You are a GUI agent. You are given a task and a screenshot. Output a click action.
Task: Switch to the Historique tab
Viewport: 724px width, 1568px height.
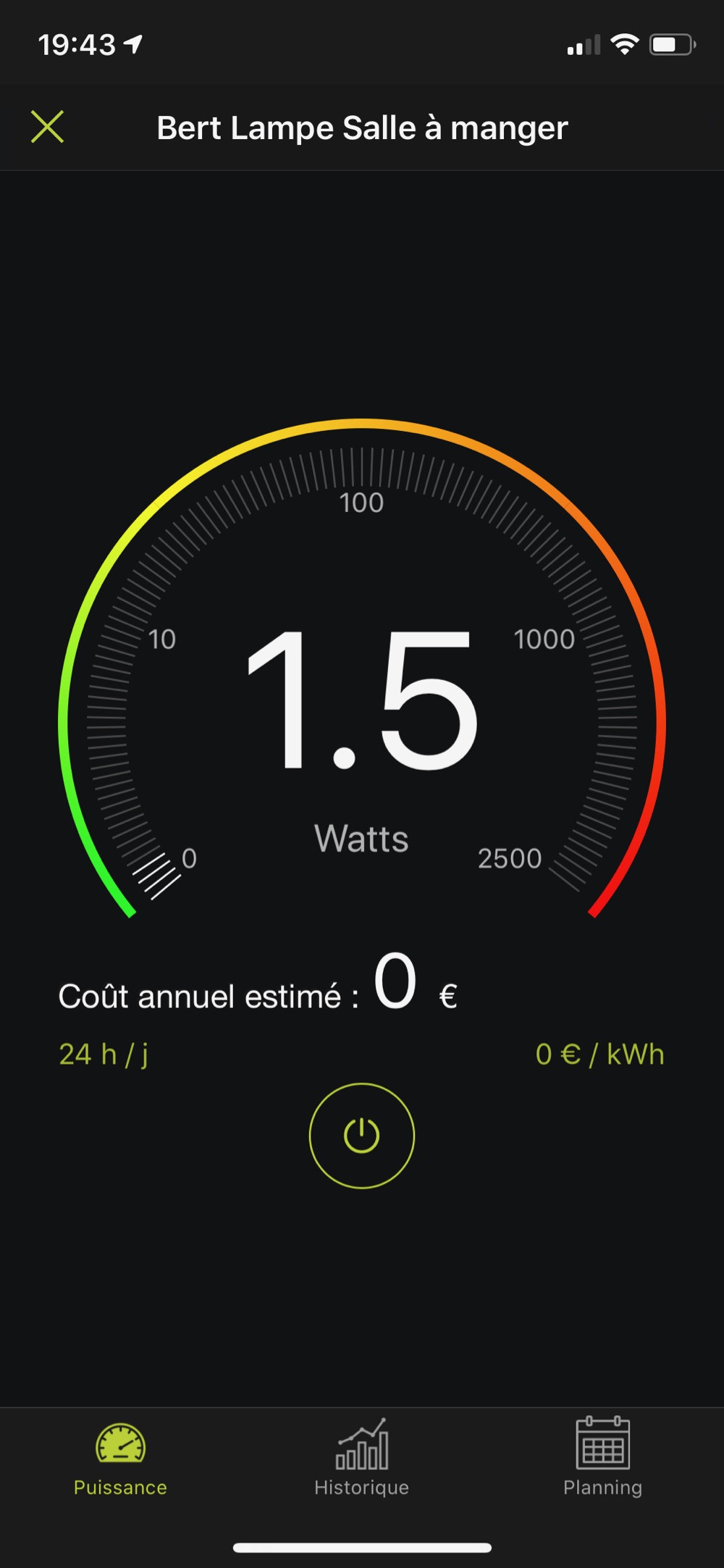[362, 1457]
